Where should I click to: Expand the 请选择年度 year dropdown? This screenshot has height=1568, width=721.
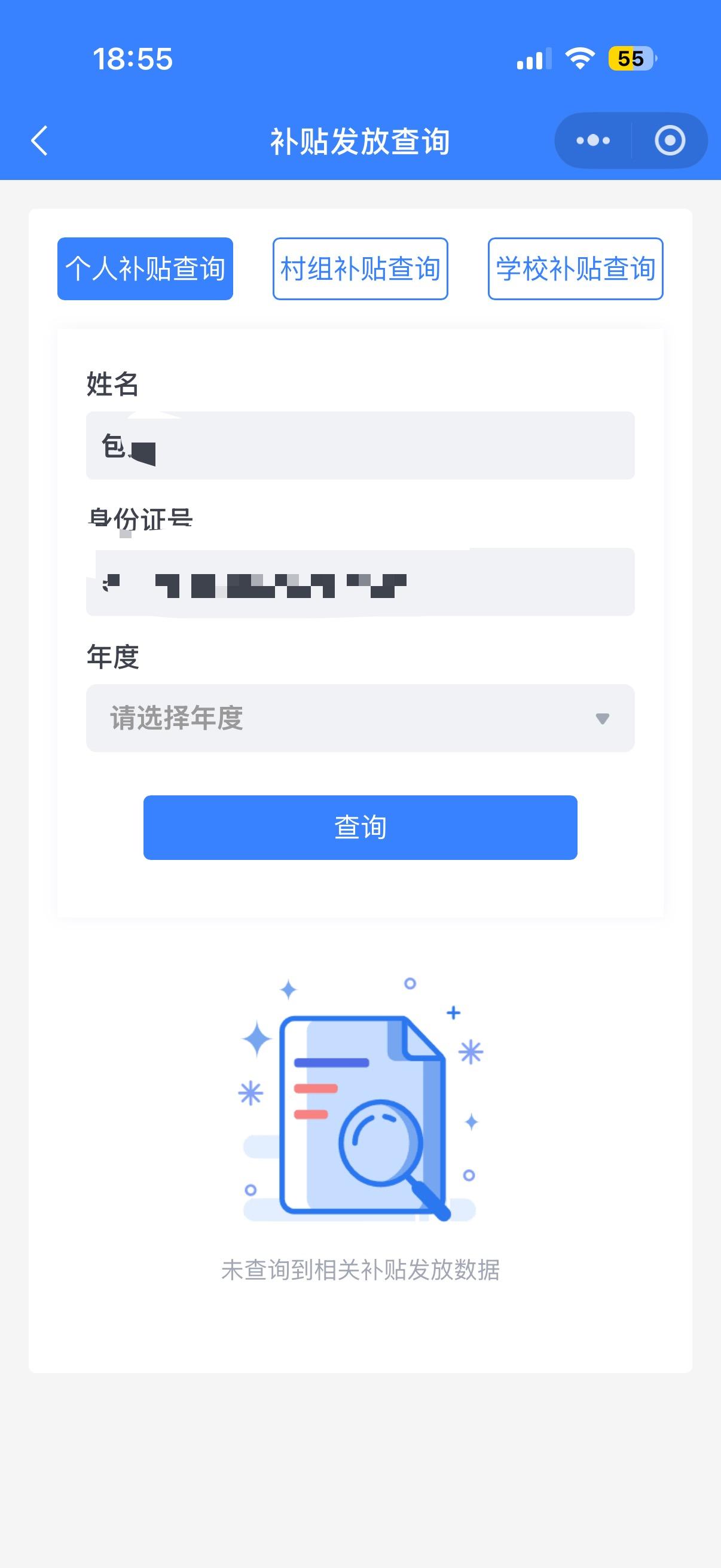pyautogui.click(x=360, y=718)
